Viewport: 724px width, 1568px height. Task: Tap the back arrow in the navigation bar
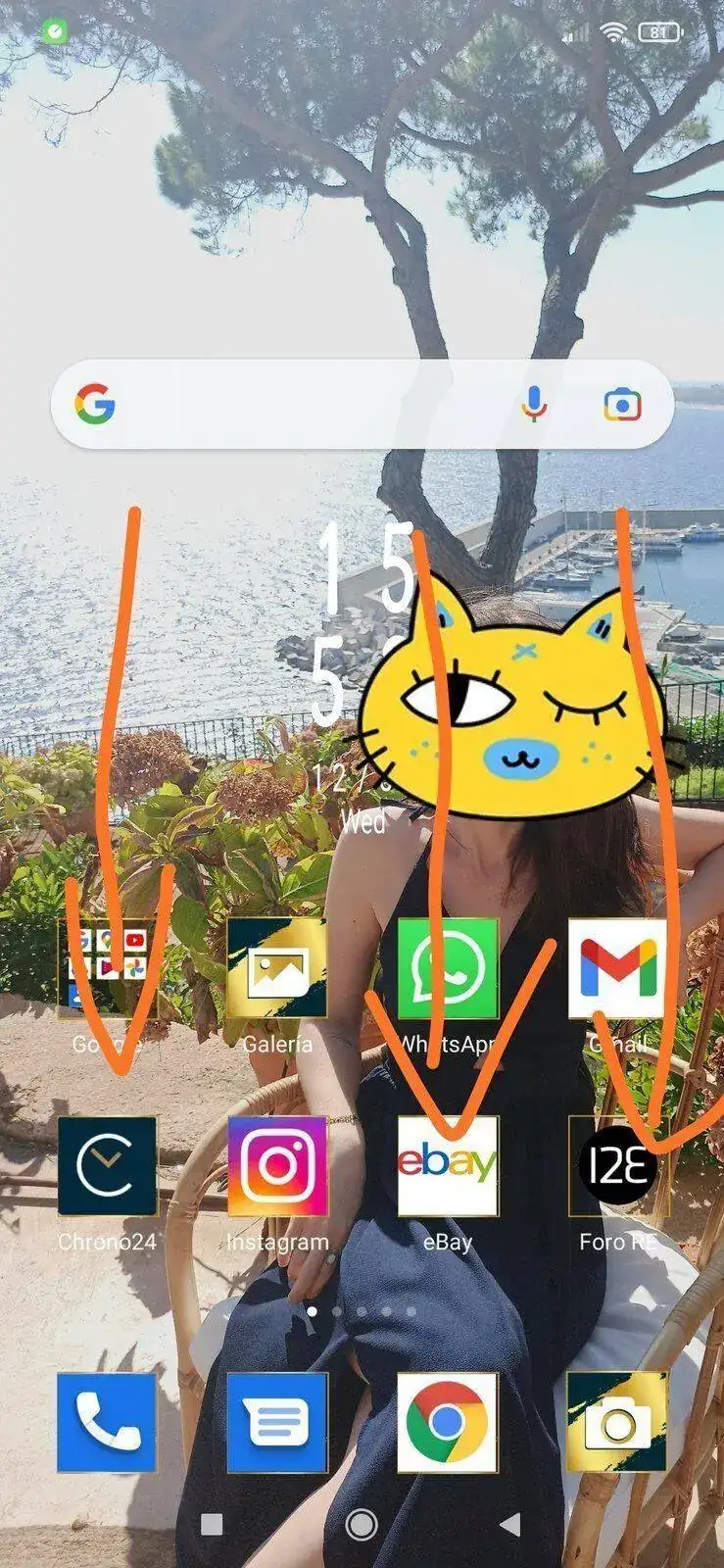(x=509, y=1524)
